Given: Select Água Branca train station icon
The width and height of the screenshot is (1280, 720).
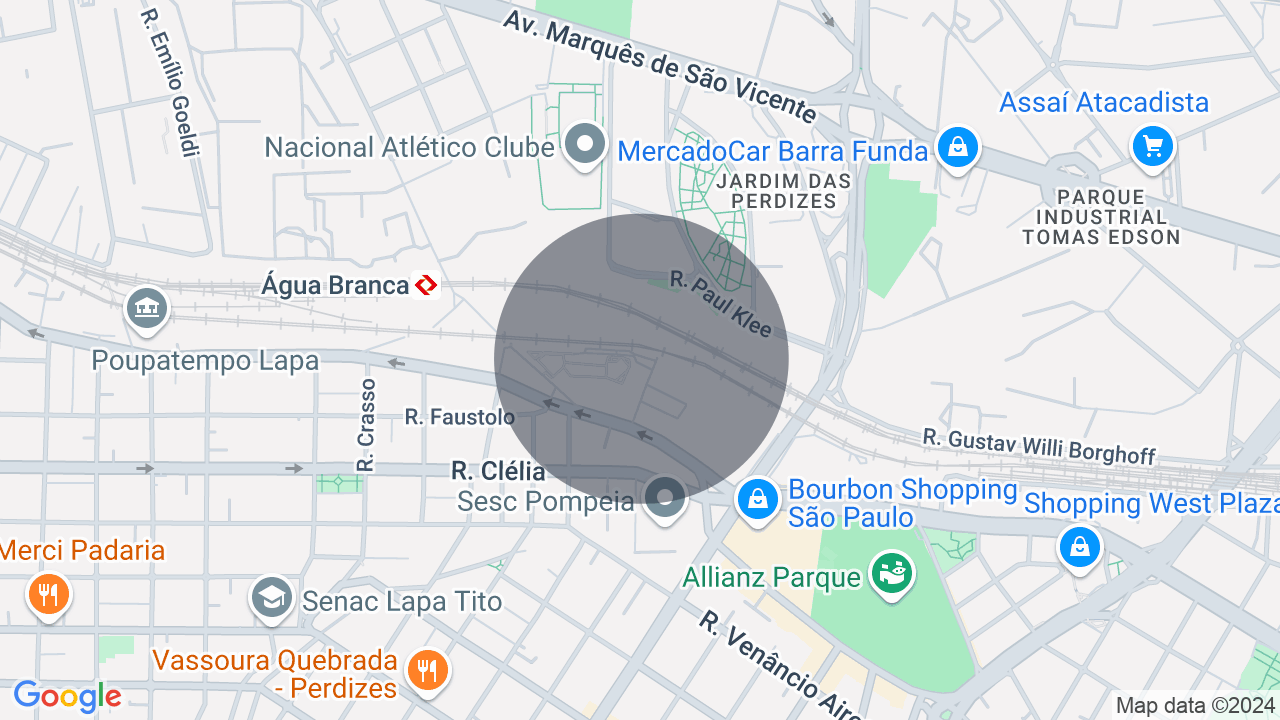Looking at the screenshot, I should click(x=426, y=285).
